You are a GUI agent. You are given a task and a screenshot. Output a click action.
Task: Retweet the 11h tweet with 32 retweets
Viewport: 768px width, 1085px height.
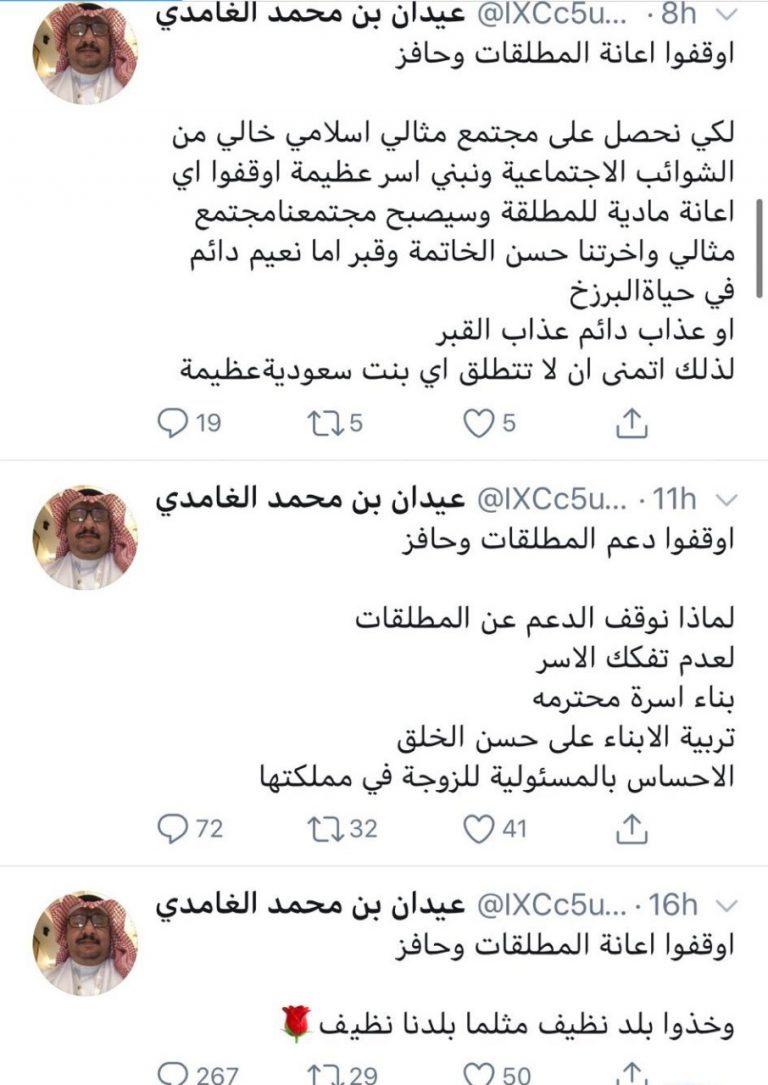[319, 828]
